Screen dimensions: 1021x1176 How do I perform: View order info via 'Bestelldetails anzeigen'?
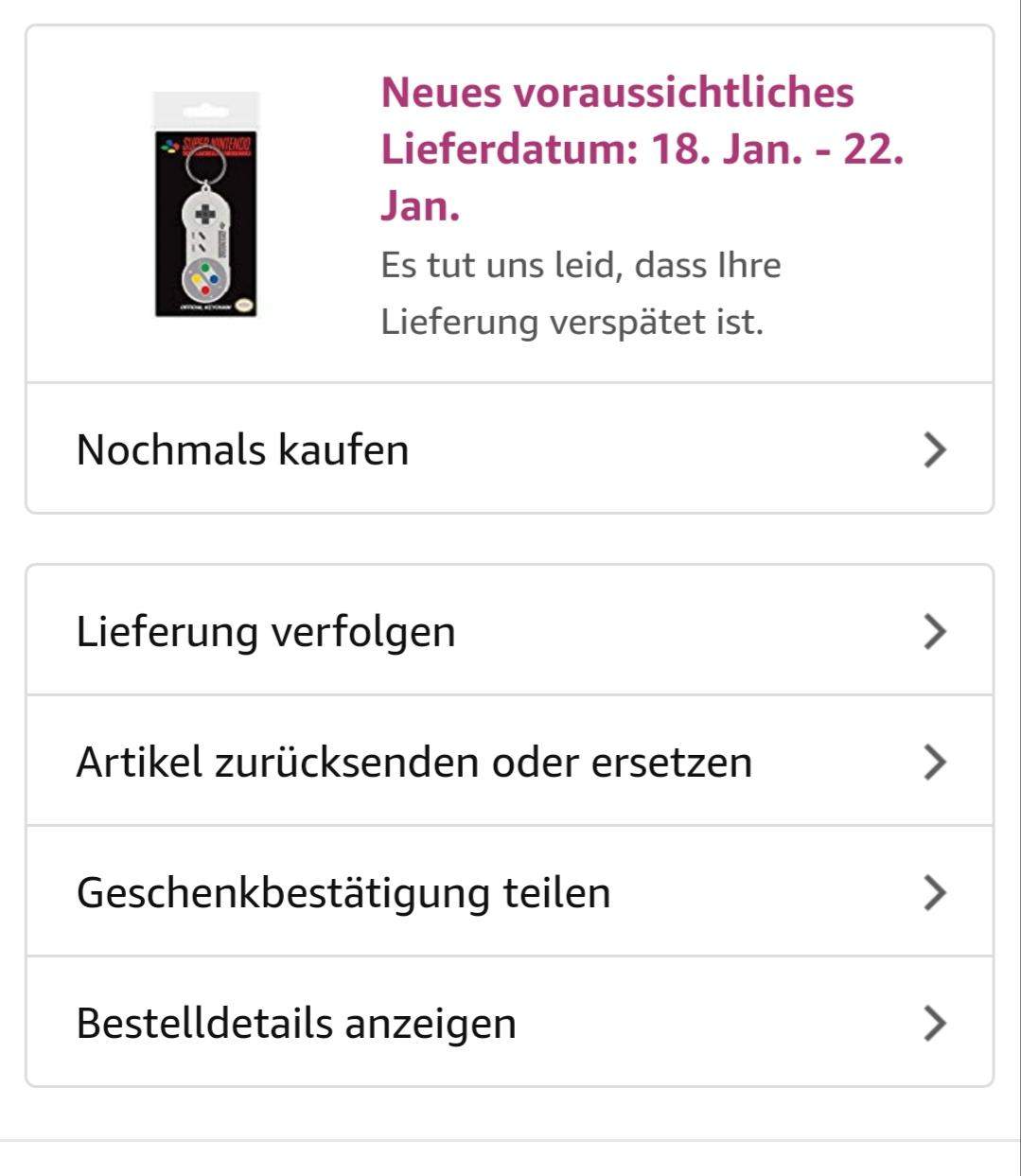click(295, 1022)
